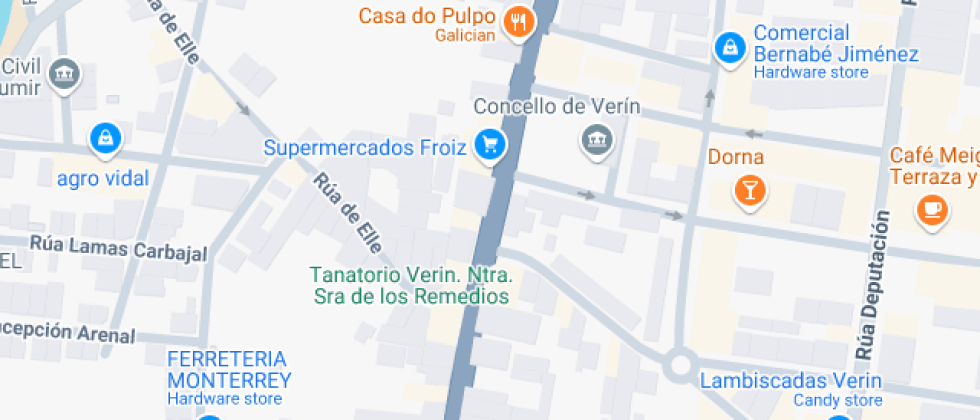Open the FERRETERIA MONTERREY hardware store label
This screenshot has width=980, height=420.
229,370
